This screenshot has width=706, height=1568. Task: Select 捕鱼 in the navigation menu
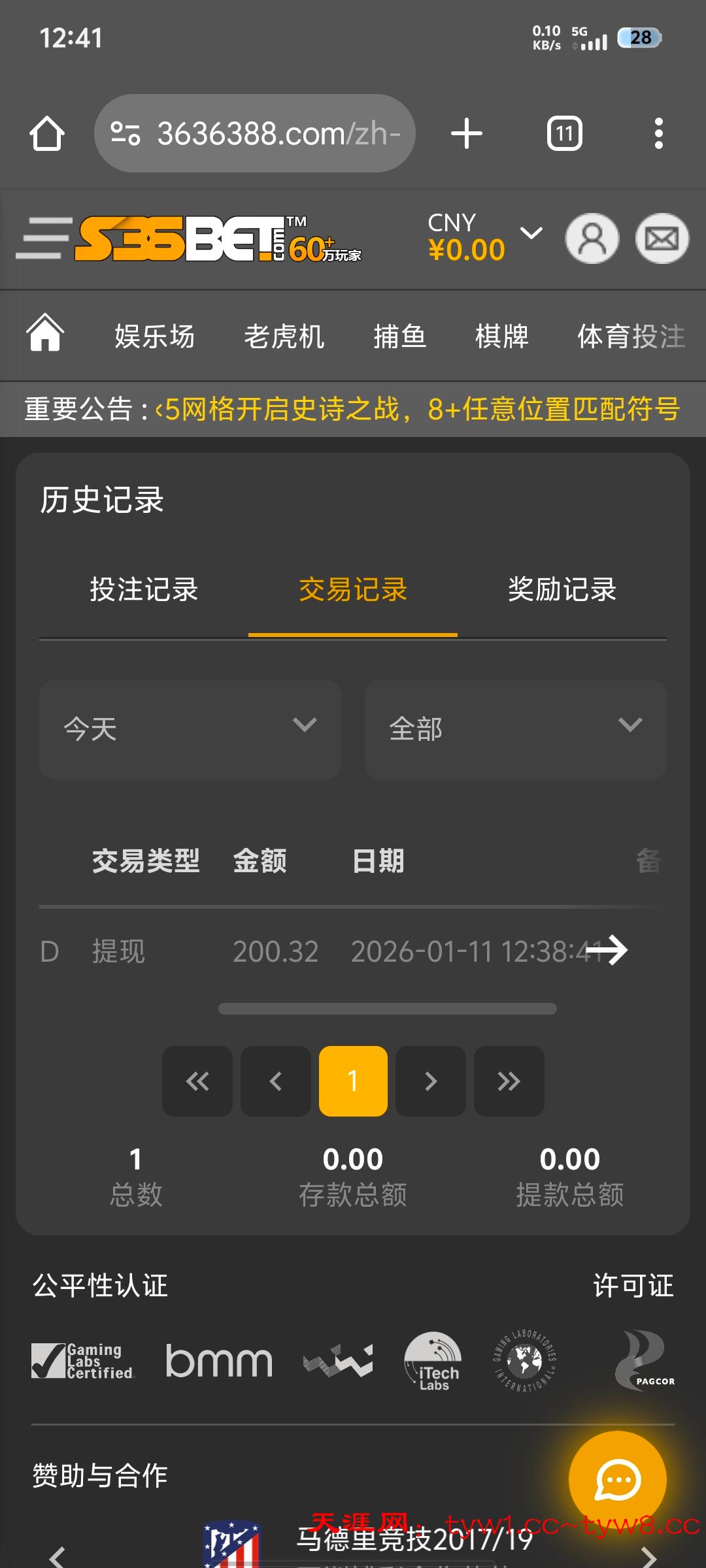(x=399, y=336)
